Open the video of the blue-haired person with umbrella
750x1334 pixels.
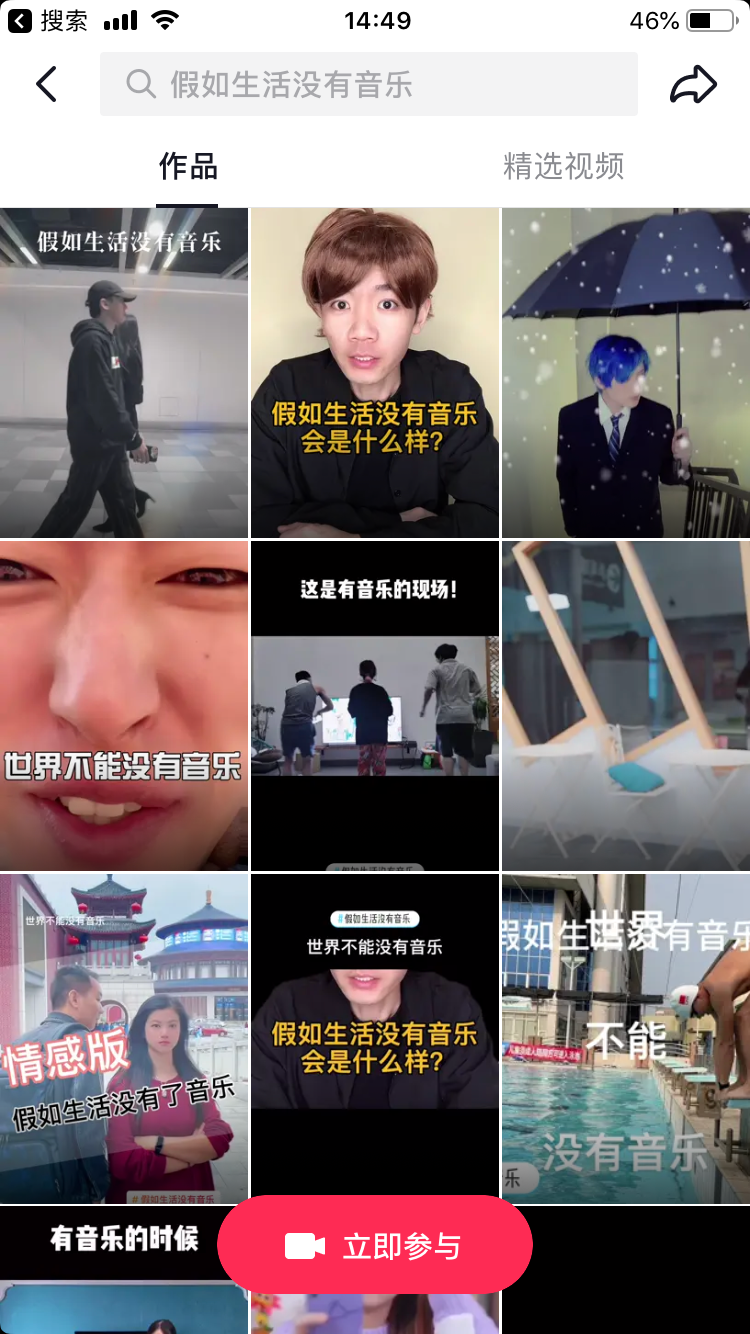[x=625, y=373]
